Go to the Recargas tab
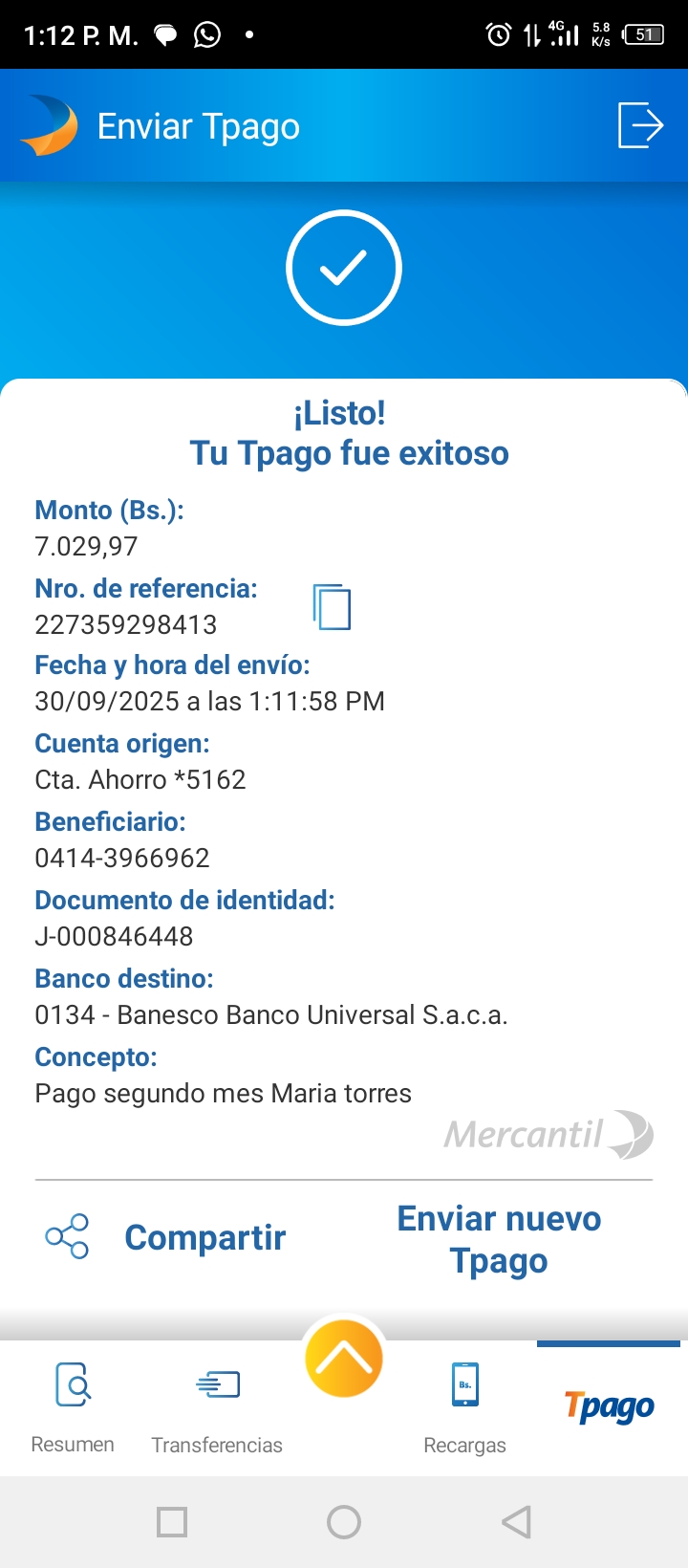Image resolution: width=688 pixels, height=1568 pixels. [x=465, y=1407]
